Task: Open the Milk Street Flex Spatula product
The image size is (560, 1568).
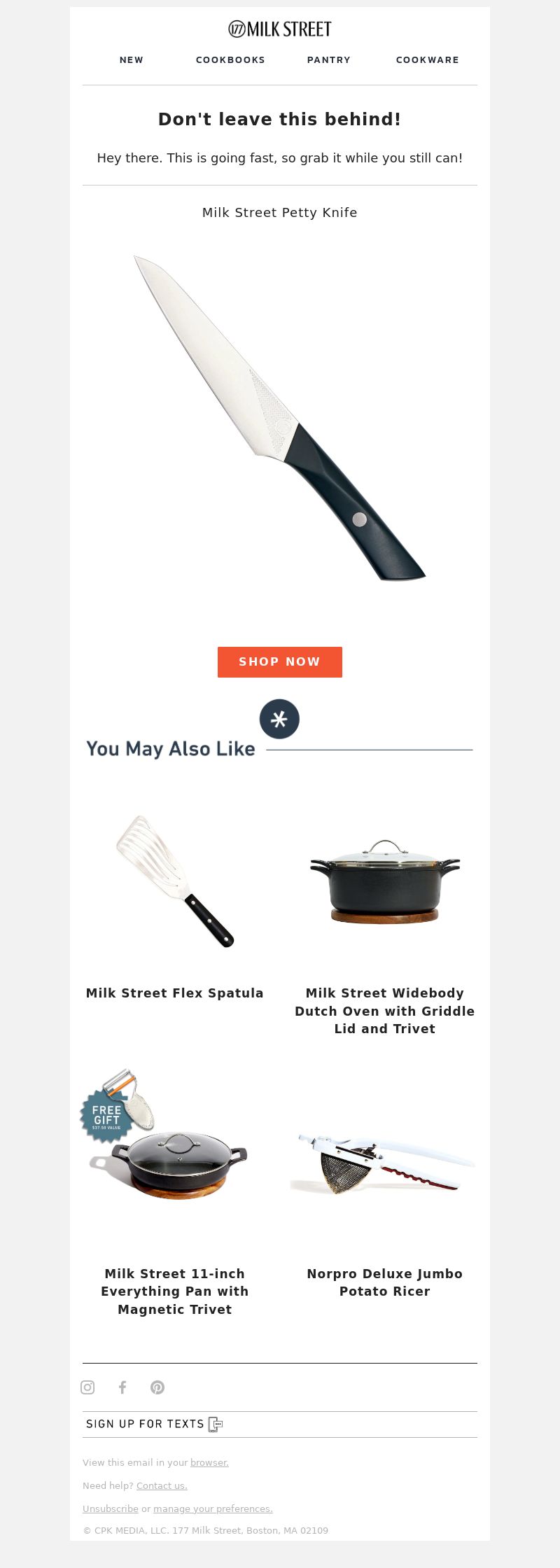Action: [175, 993]
